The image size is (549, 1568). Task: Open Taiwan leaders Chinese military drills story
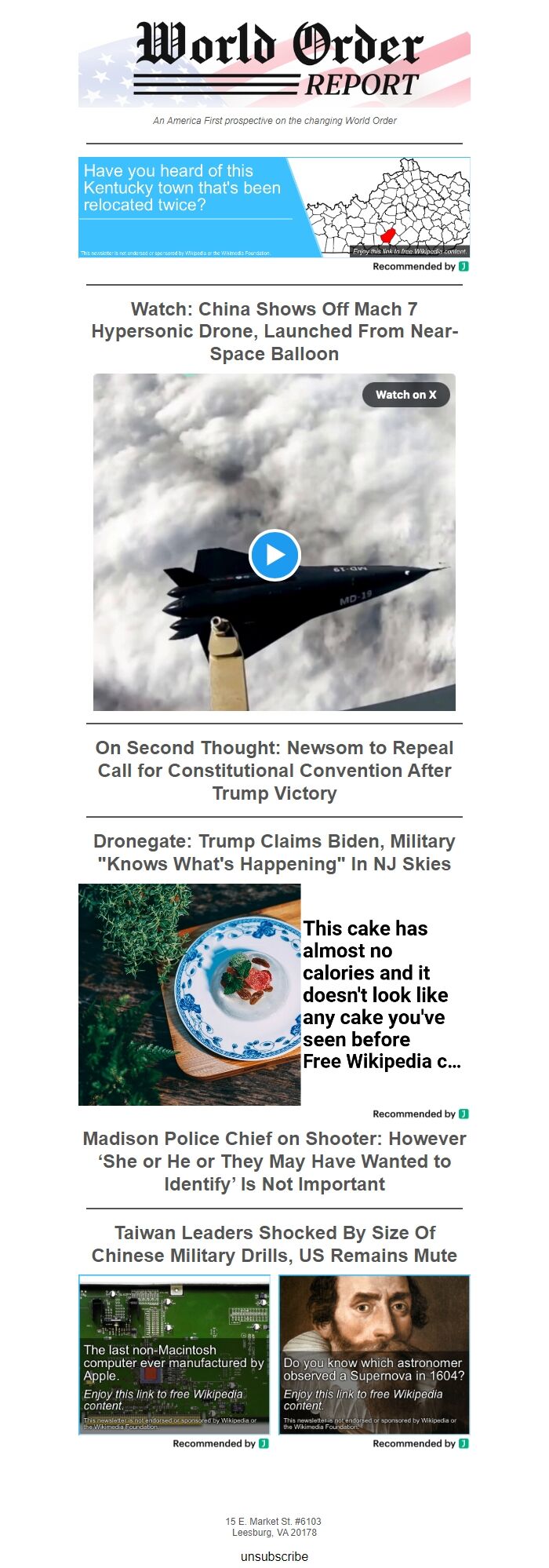click(274, 1244)
